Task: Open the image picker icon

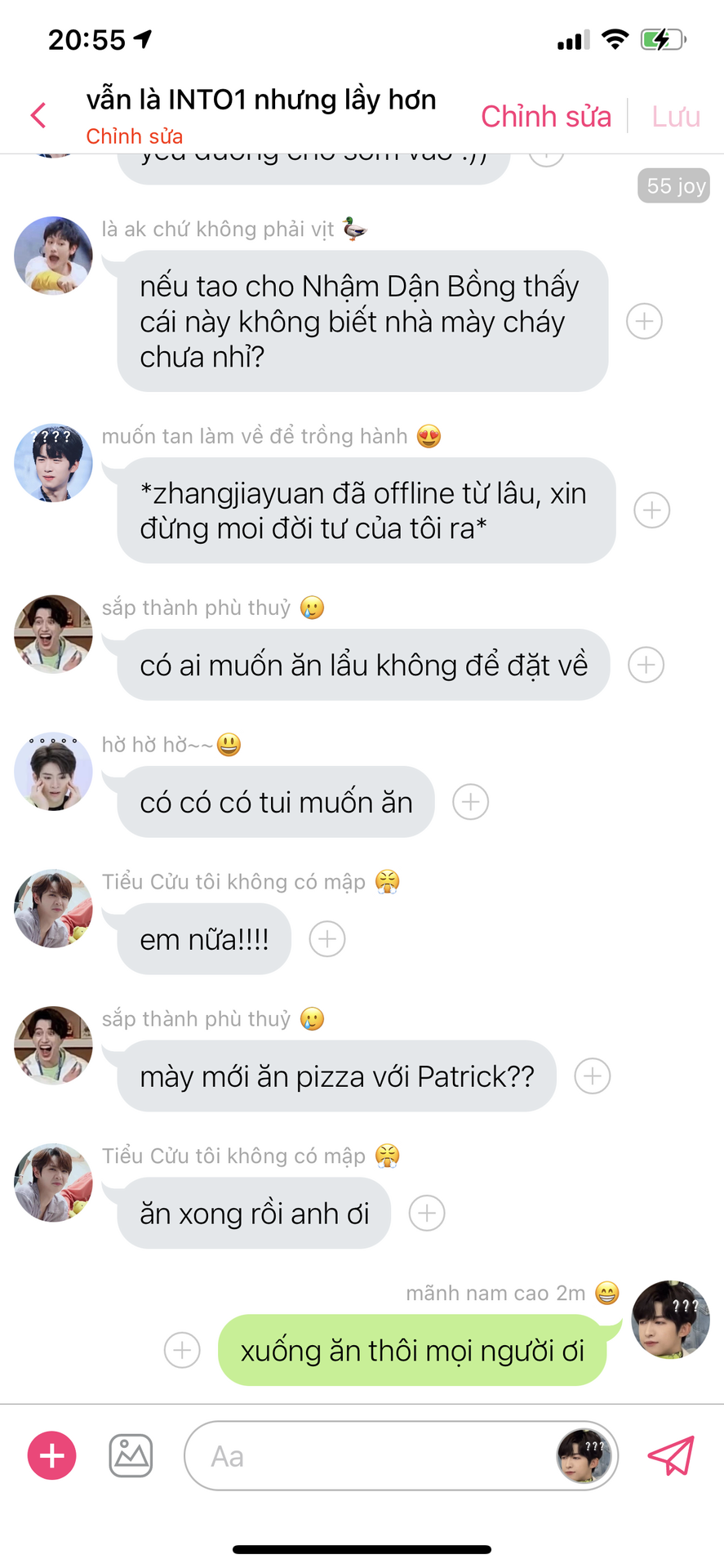Action: 131,1455
